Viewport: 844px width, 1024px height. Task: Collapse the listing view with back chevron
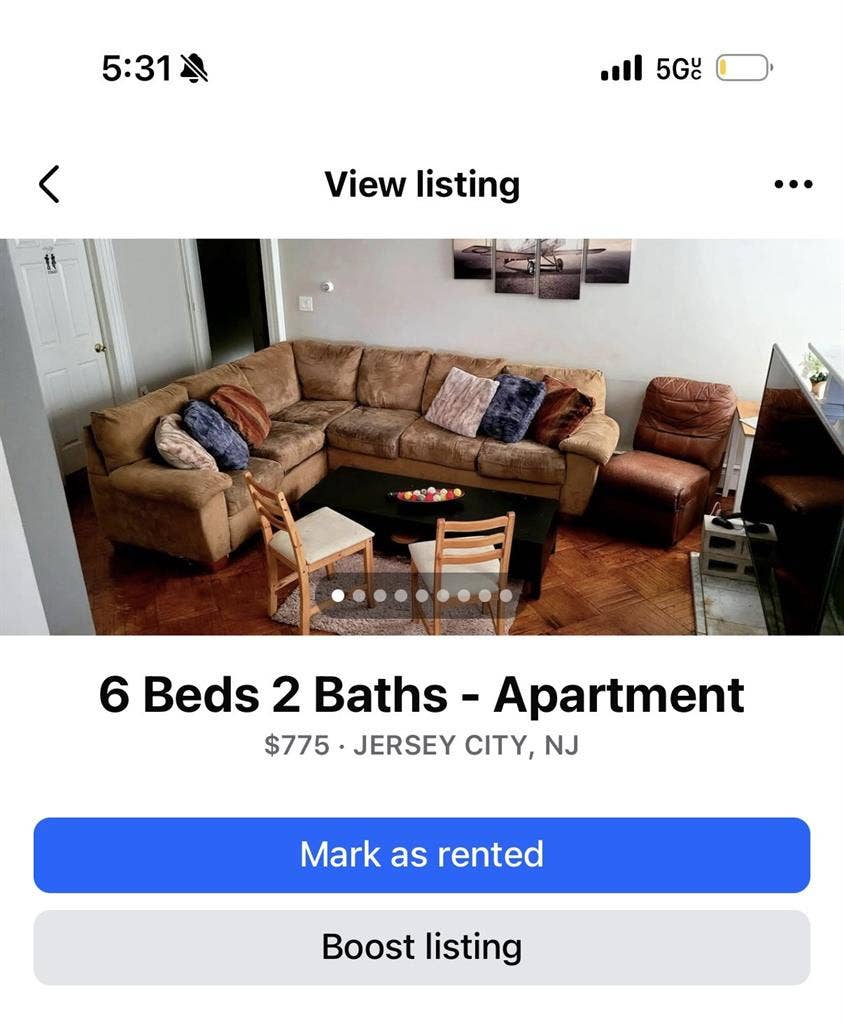click(47, 183)
